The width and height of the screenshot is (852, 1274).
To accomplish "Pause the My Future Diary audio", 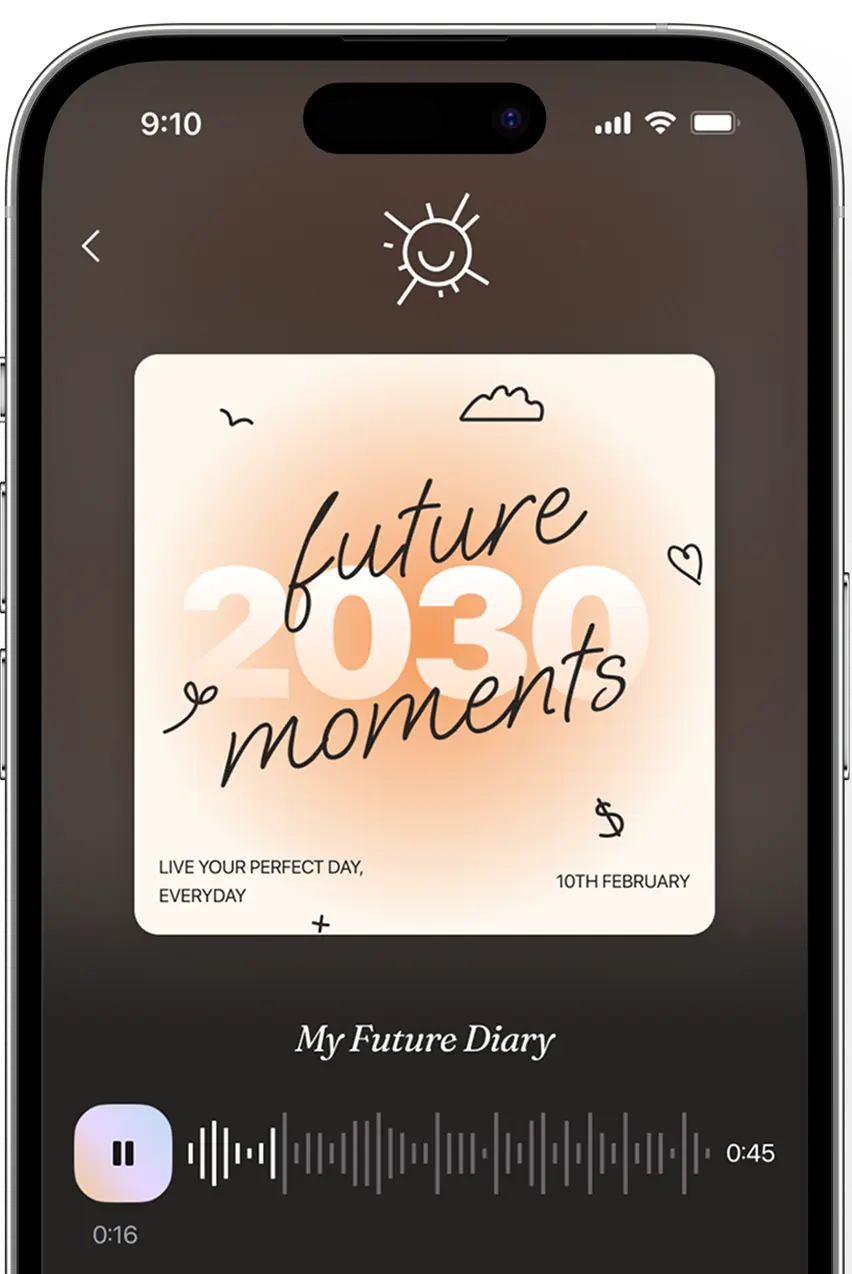I will point(123,1153).
